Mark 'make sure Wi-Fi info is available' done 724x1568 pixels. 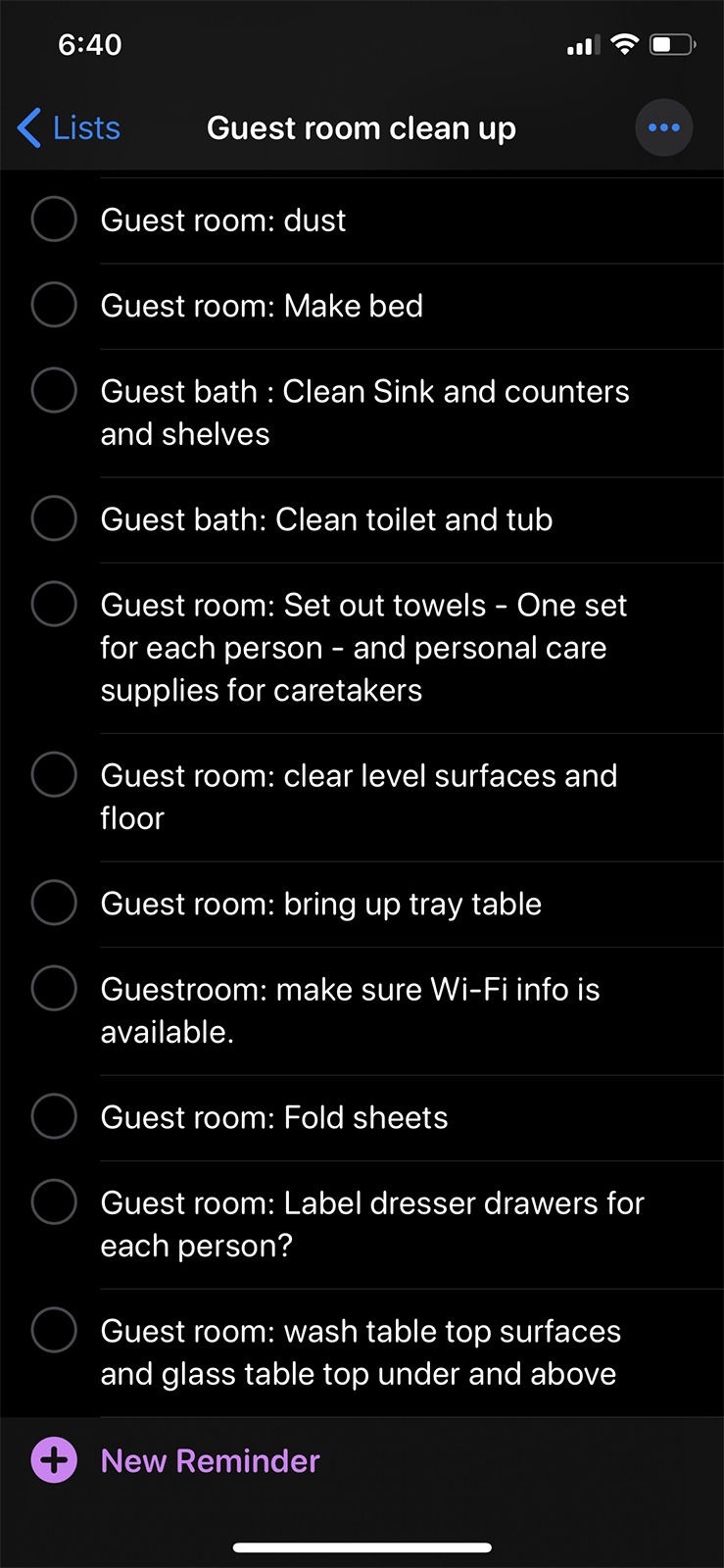(x=54, y=989)
